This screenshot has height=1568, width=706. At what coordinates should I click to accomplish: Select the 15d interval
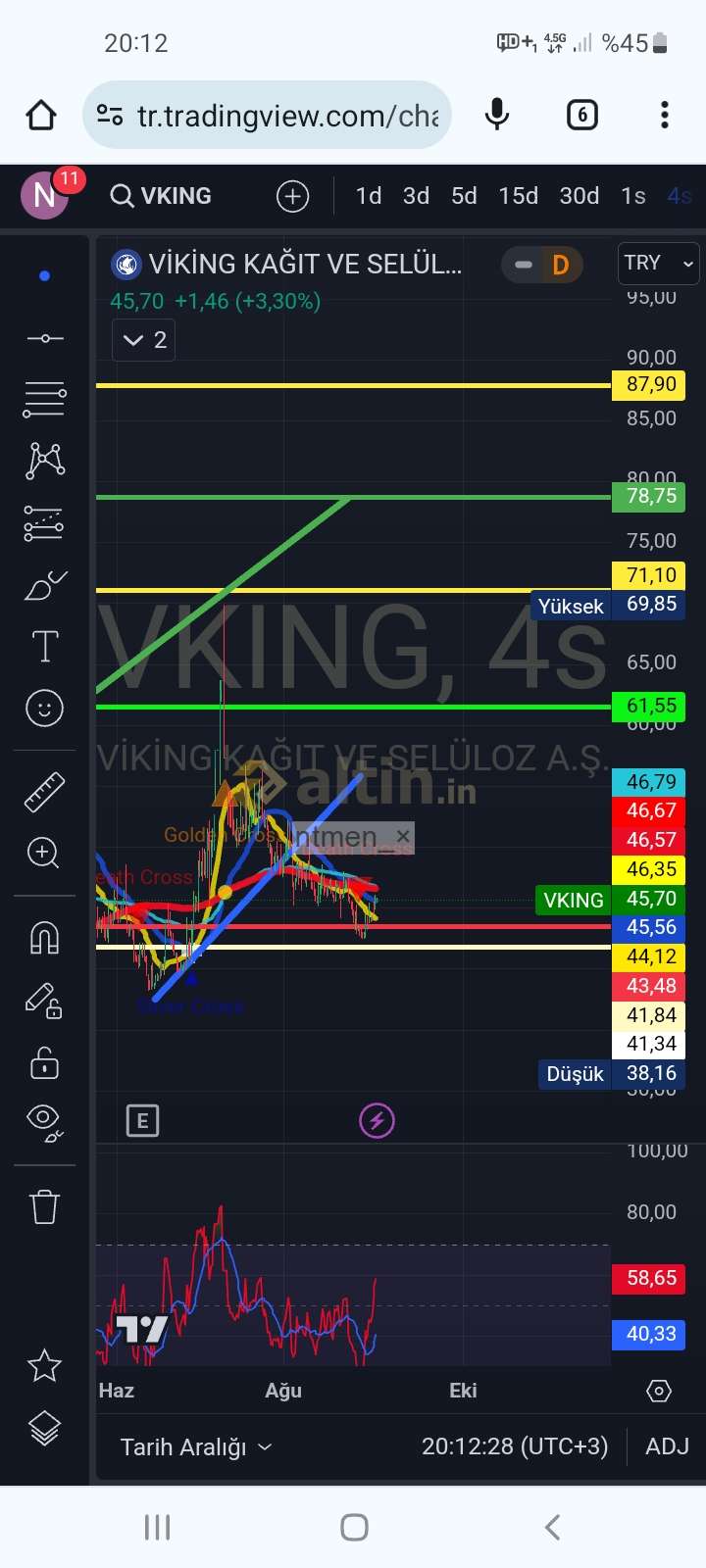519,196
